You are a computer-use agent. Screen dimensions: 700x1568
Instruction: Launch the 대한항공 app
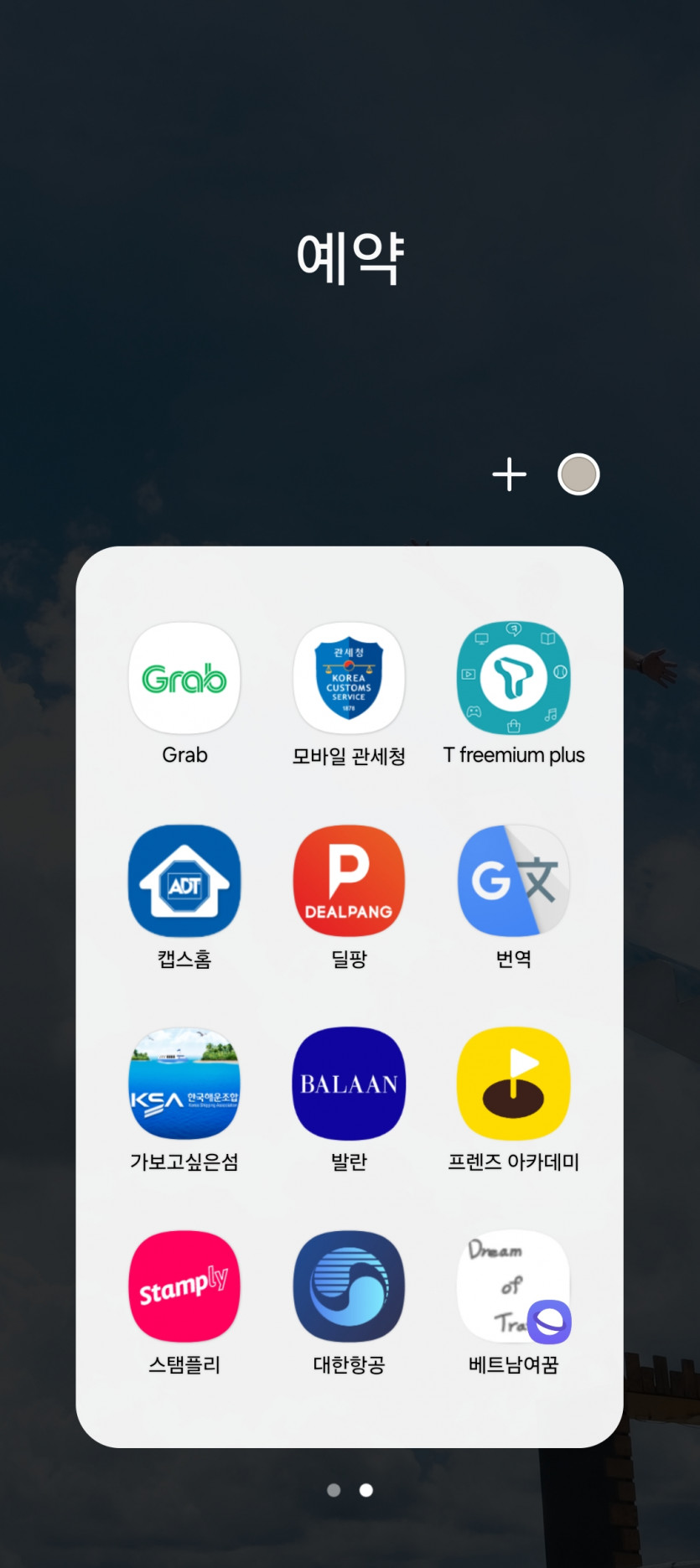(x=349, y=1287)
